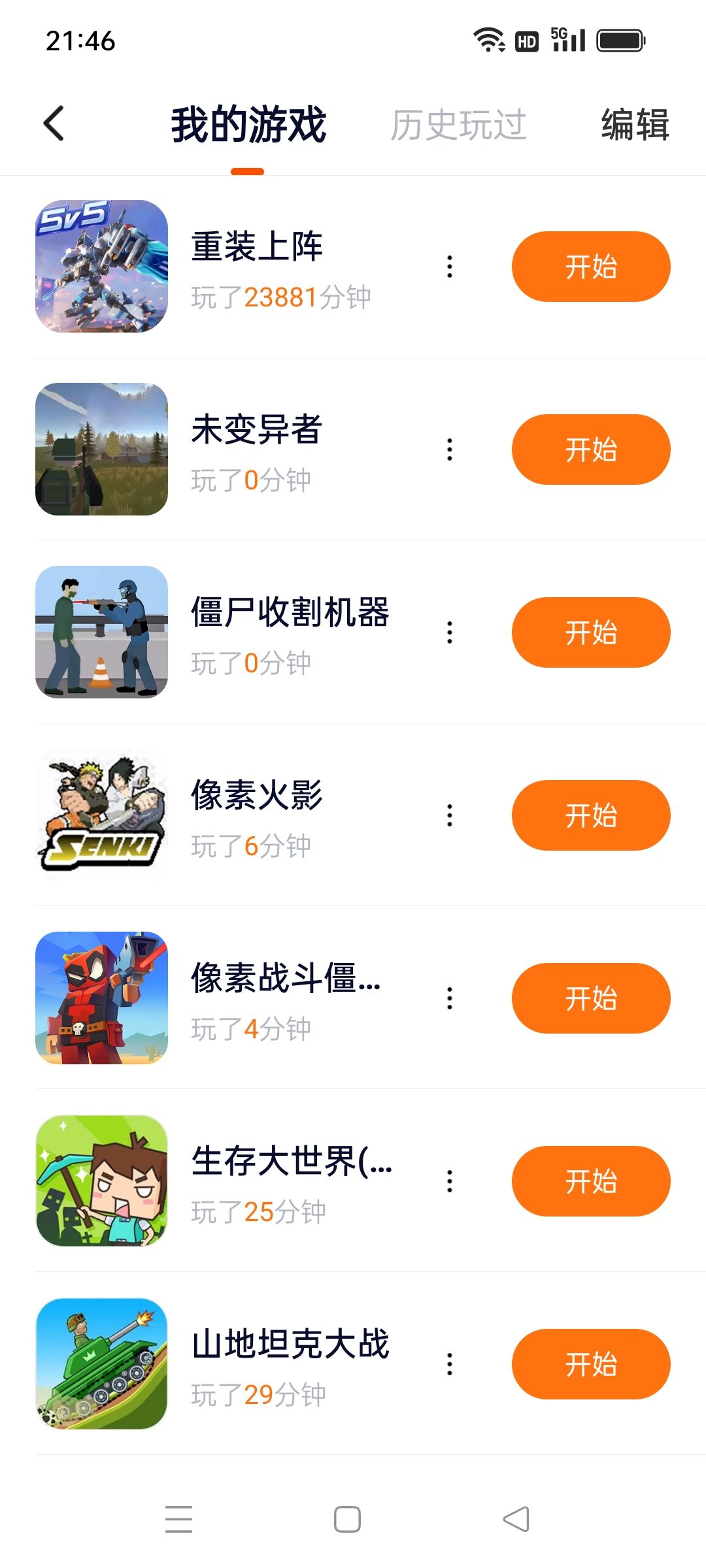706x1568 pixels.
Task: Start the game 重装上阵
Action: pos(591,267)
